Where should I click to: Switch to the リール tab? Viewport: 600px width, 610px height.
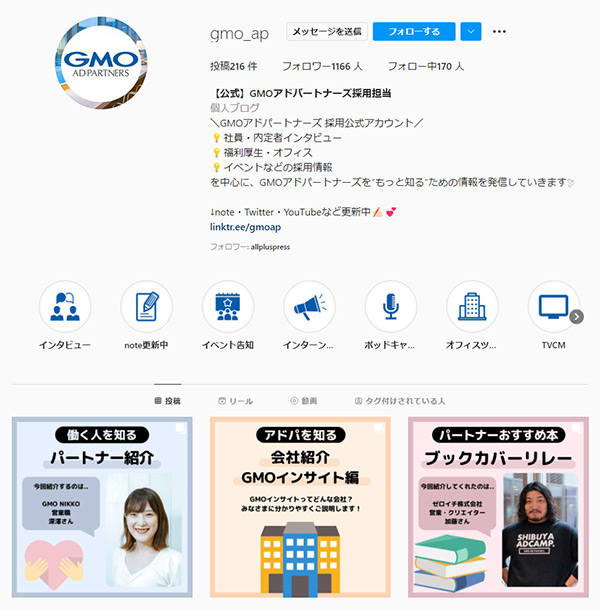coord(234,400)
